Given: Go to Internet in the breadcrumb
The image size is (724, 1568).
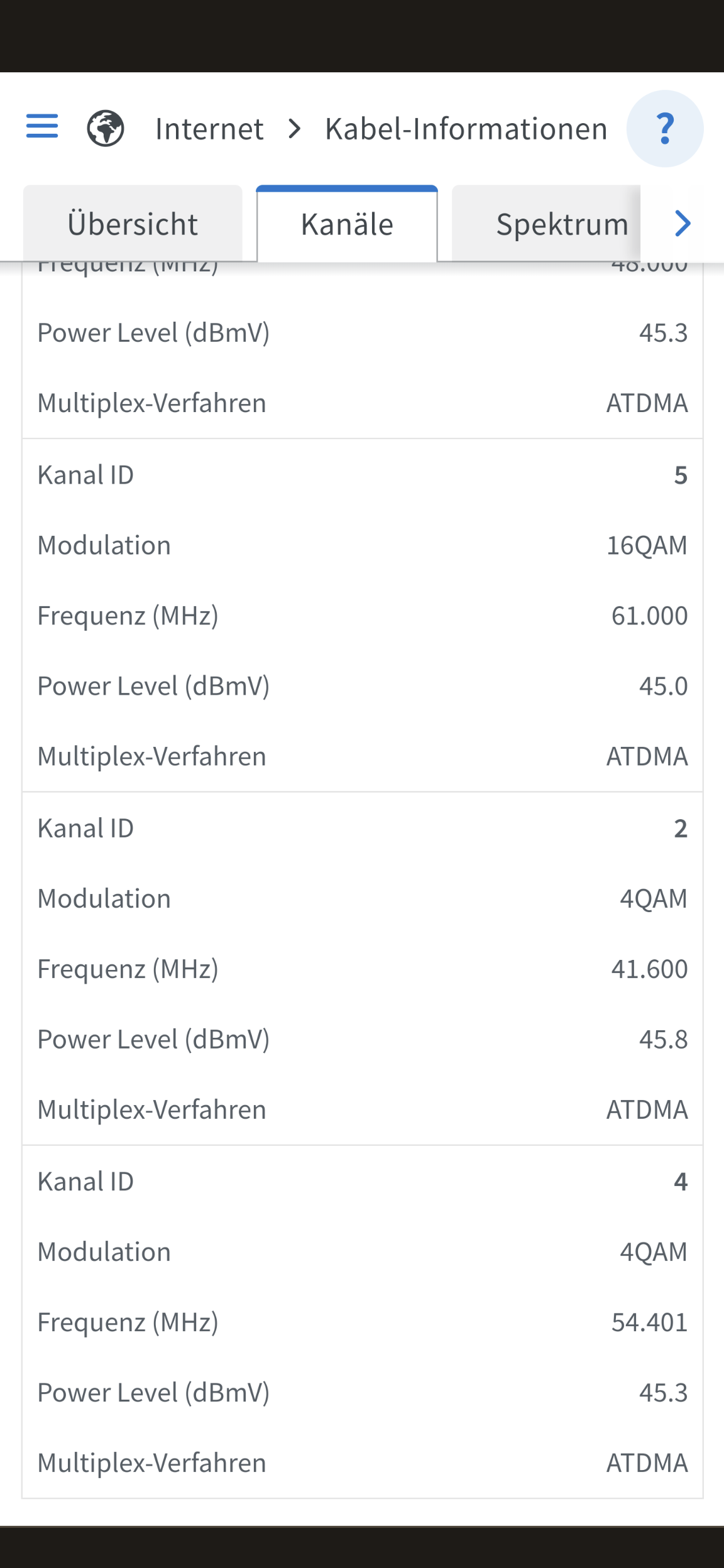Looking at the screenshot, I should click(209, 129).
